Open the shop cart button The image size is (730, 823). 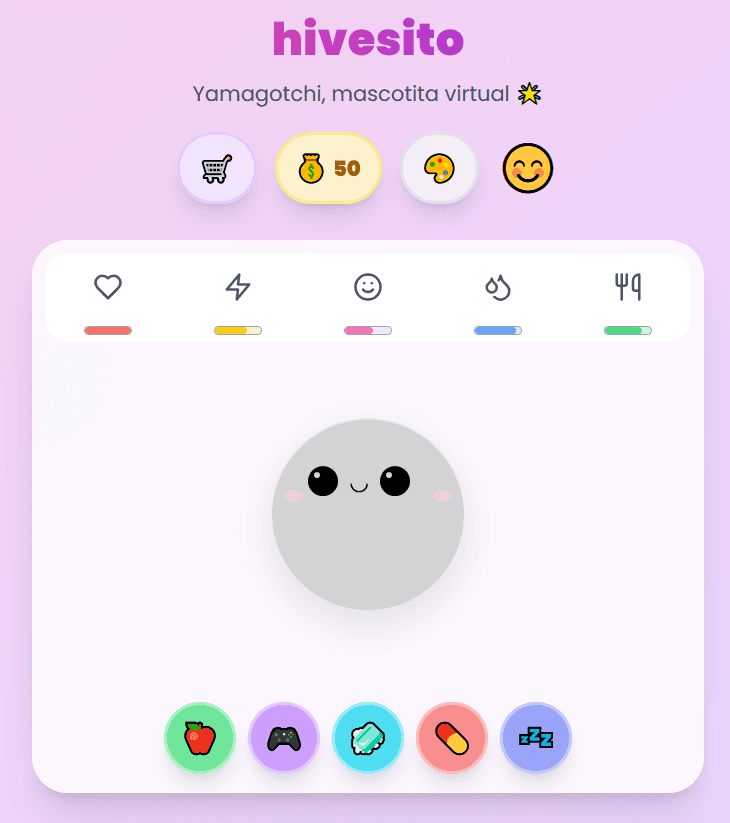click(x=217, y=168)
